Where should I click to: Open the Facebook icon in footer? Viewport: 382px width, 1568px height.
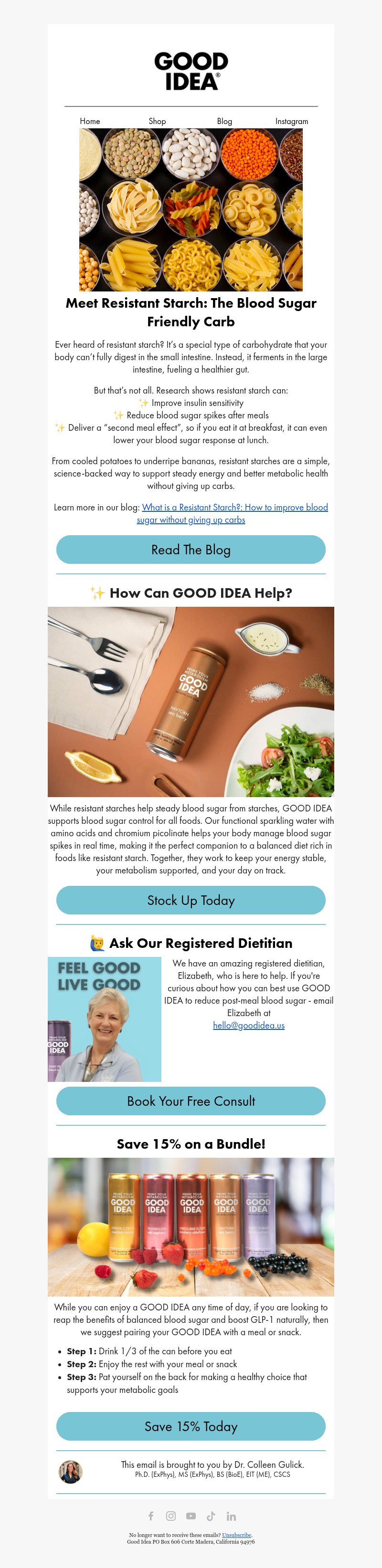(x=151, y=1516)
